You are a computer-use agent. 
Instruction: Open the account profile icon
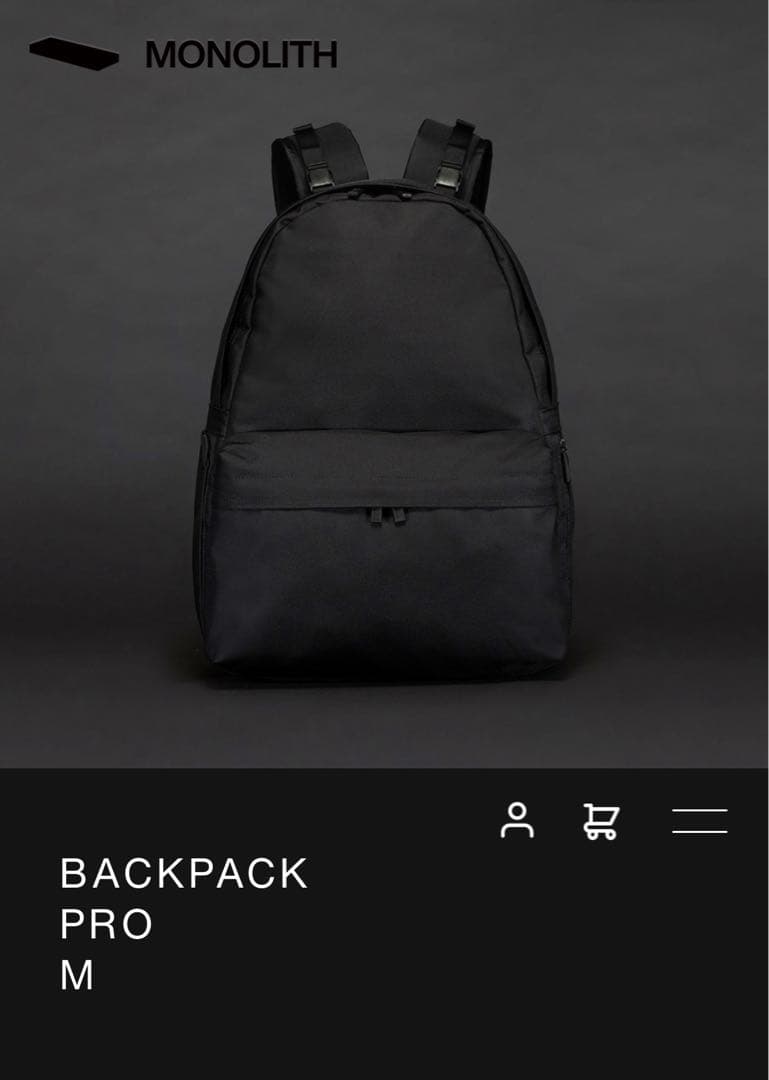pos(517,820)
